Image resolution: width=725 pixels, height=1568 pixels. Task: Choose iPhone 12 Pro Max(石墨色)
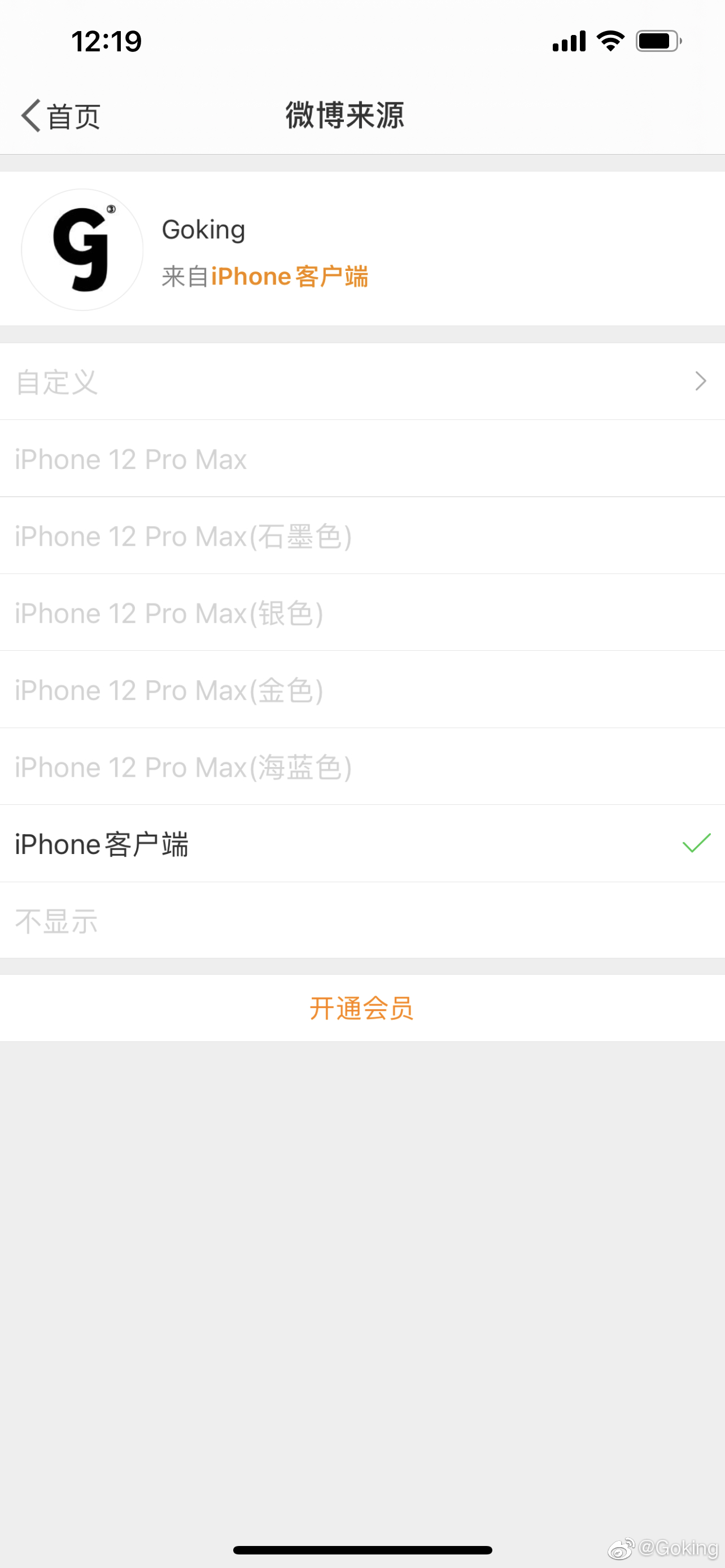(x=362, y=536)
